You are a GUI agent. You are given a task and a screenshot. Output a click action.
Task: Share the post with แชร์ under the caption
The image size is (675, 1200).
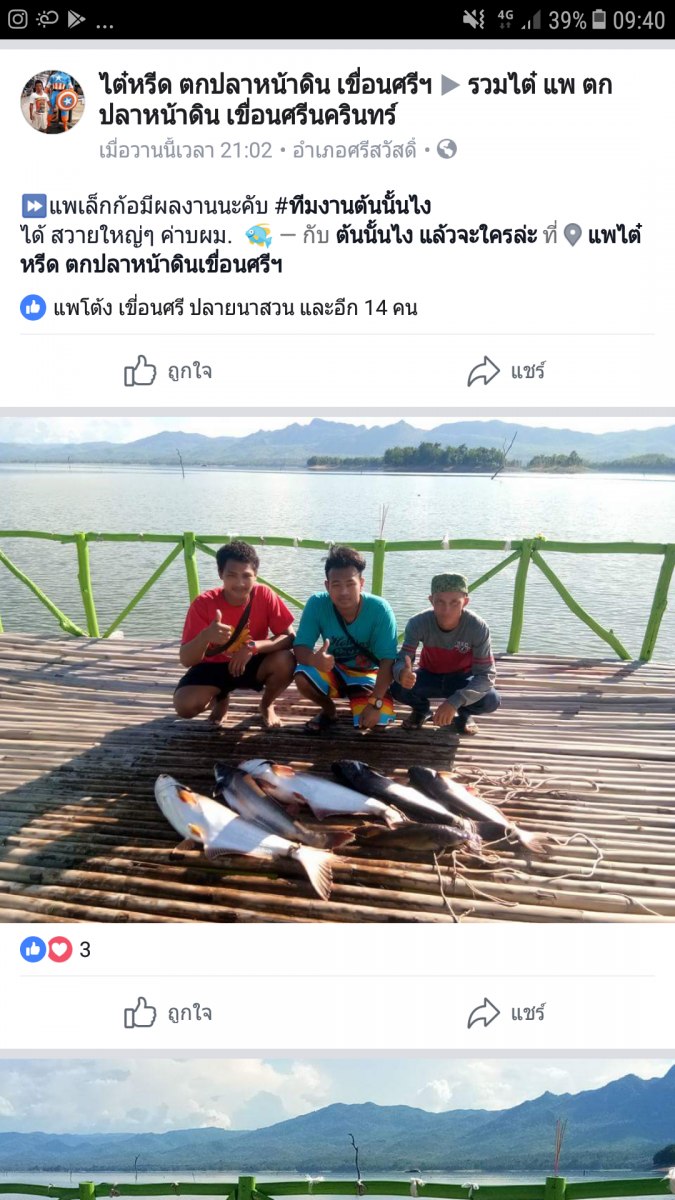click(x=506, y=372)
